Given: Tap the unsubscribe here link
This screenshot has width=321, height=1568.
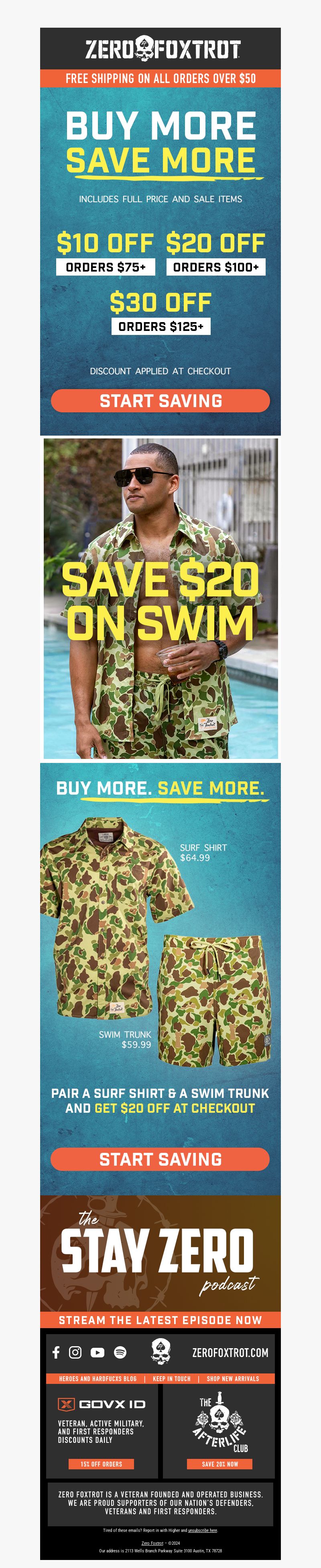Looking at the screenshot, I should [x=202, y=1529].
